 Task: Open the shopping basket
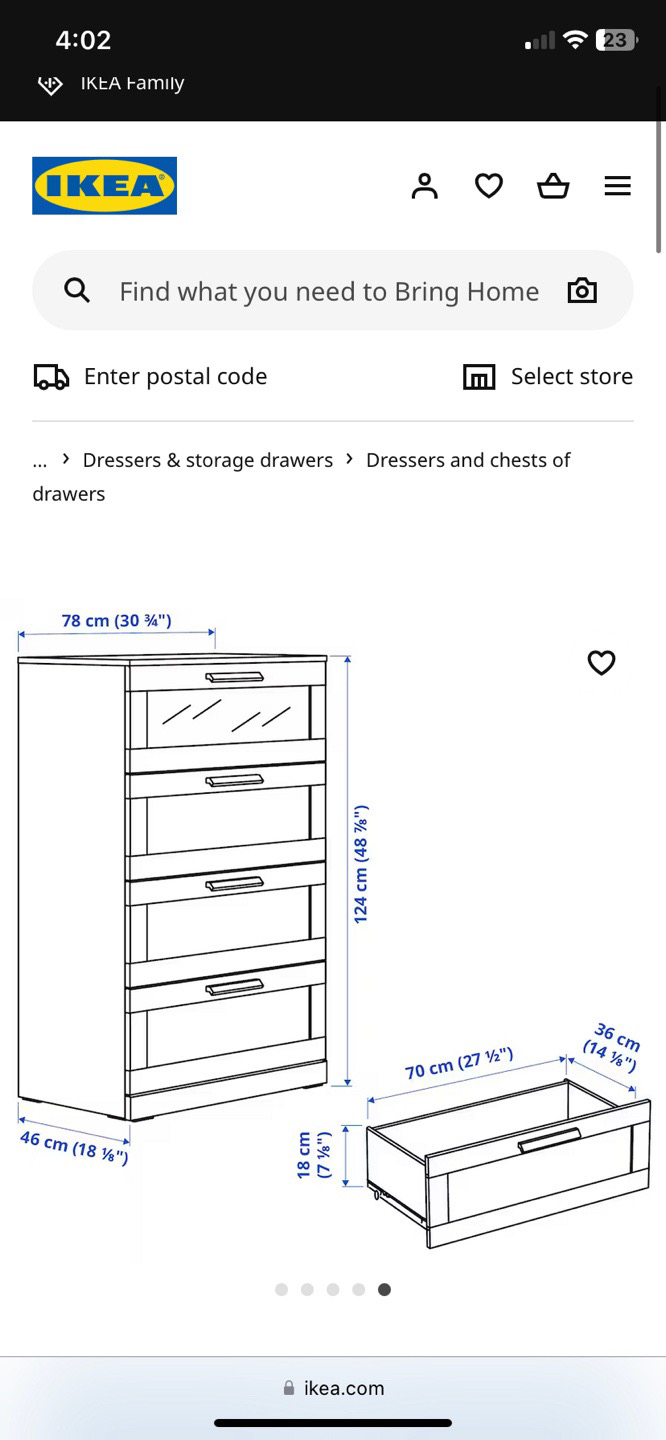553,186
